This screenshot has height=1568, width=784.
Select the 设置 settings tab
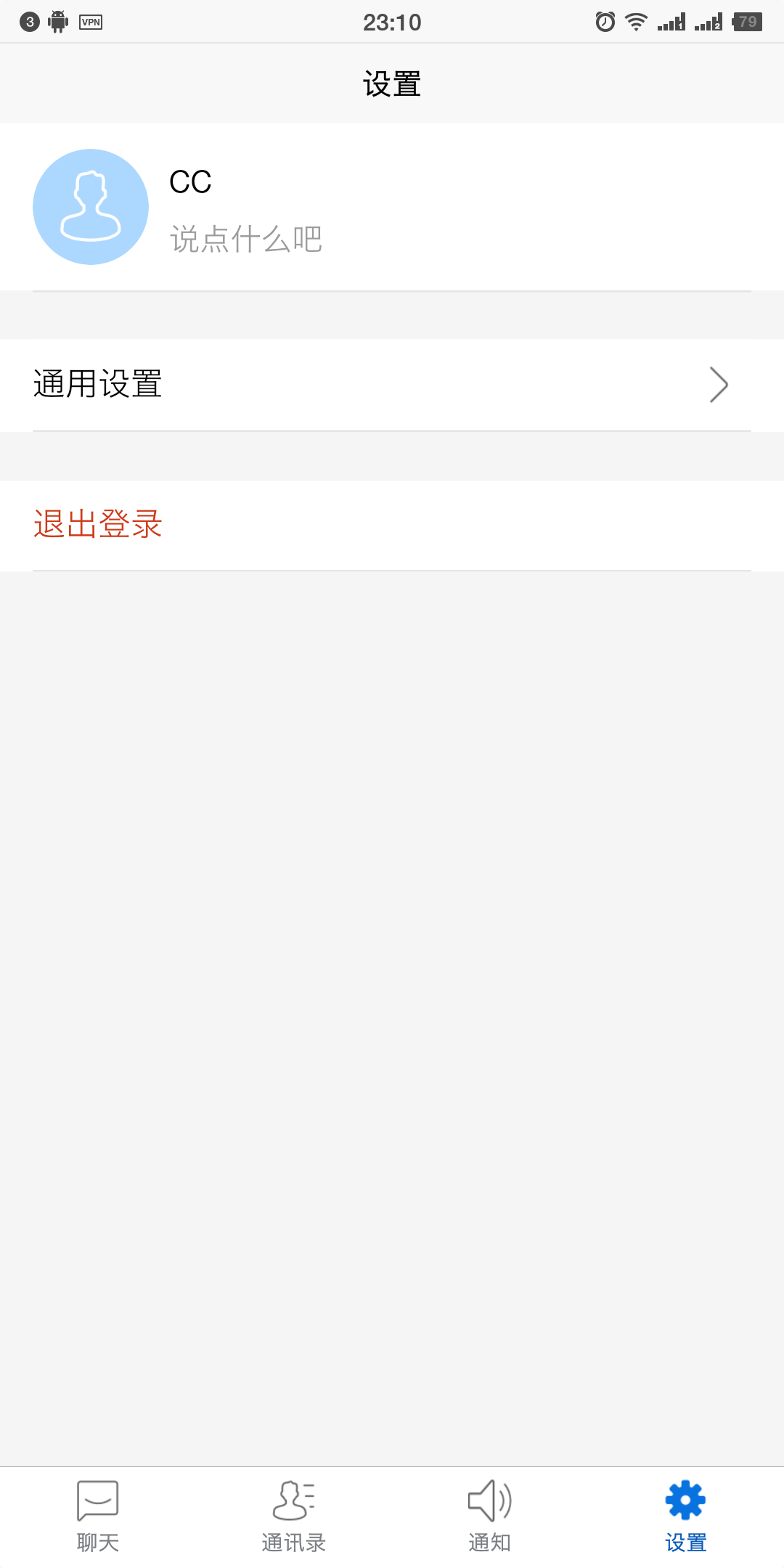[686, 1516]
